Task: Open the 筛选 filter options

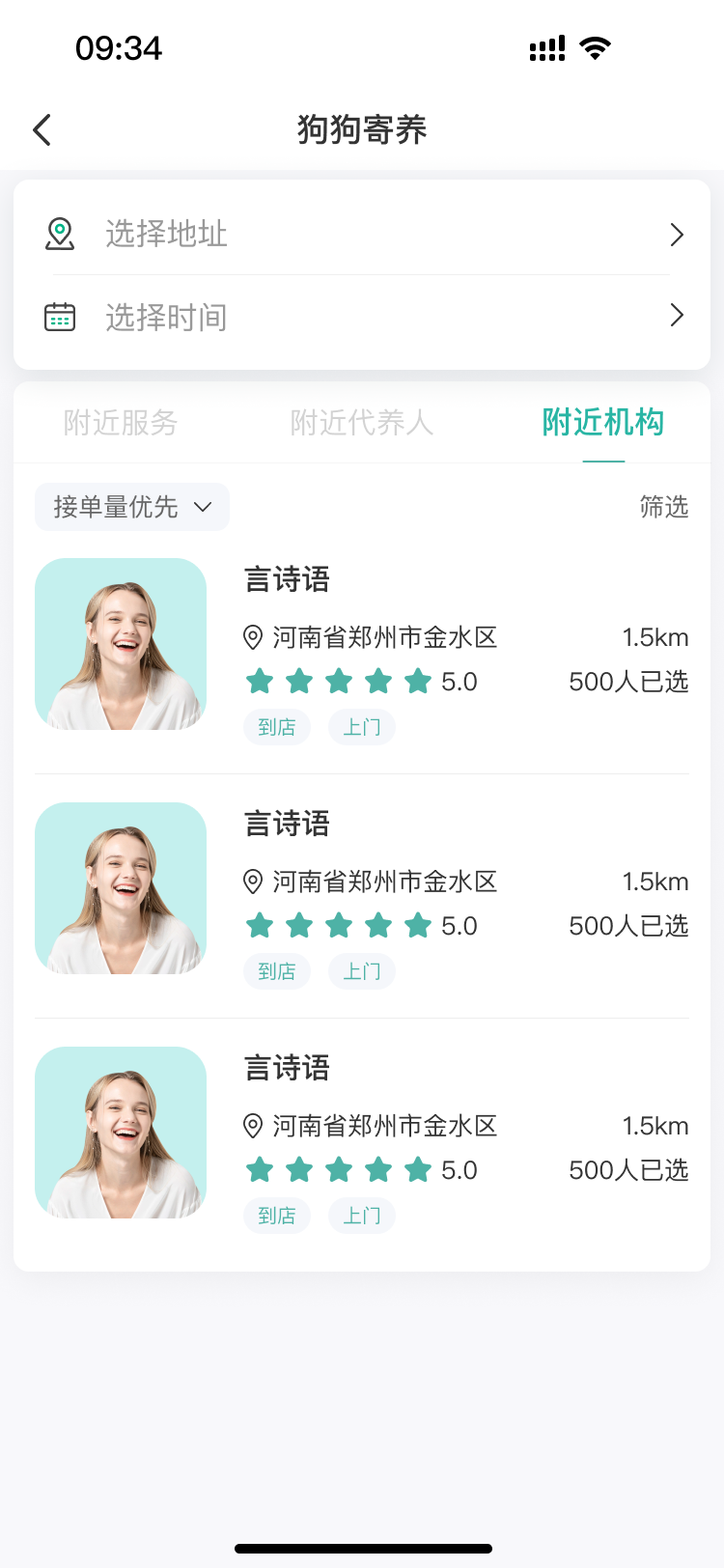Action: coord(664,507)
